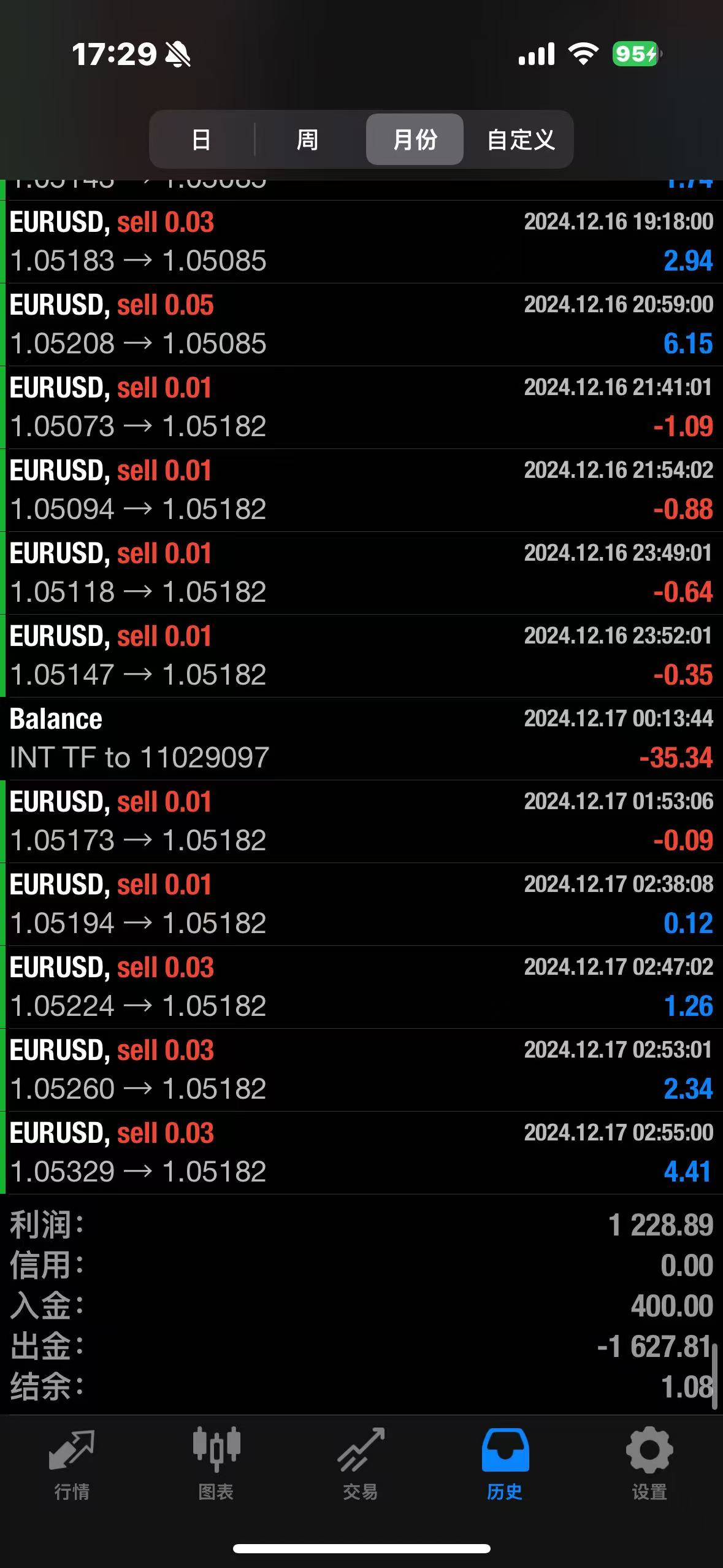The width and height of the screenshot is (723, 1568).
Task: Select the 月份 (month) period filter
Action: point(415,140)
